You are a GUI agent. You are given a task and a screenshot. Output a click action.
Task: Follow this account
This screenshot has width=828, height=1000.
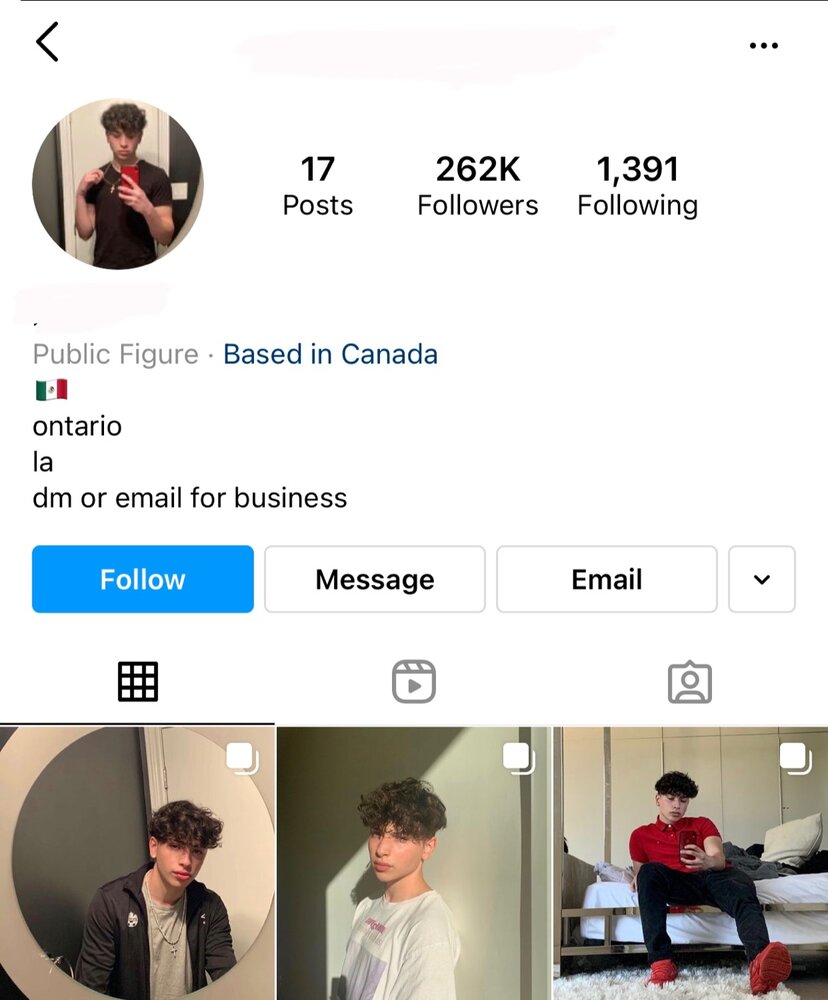pyautogui.click(x=142, y=579)
